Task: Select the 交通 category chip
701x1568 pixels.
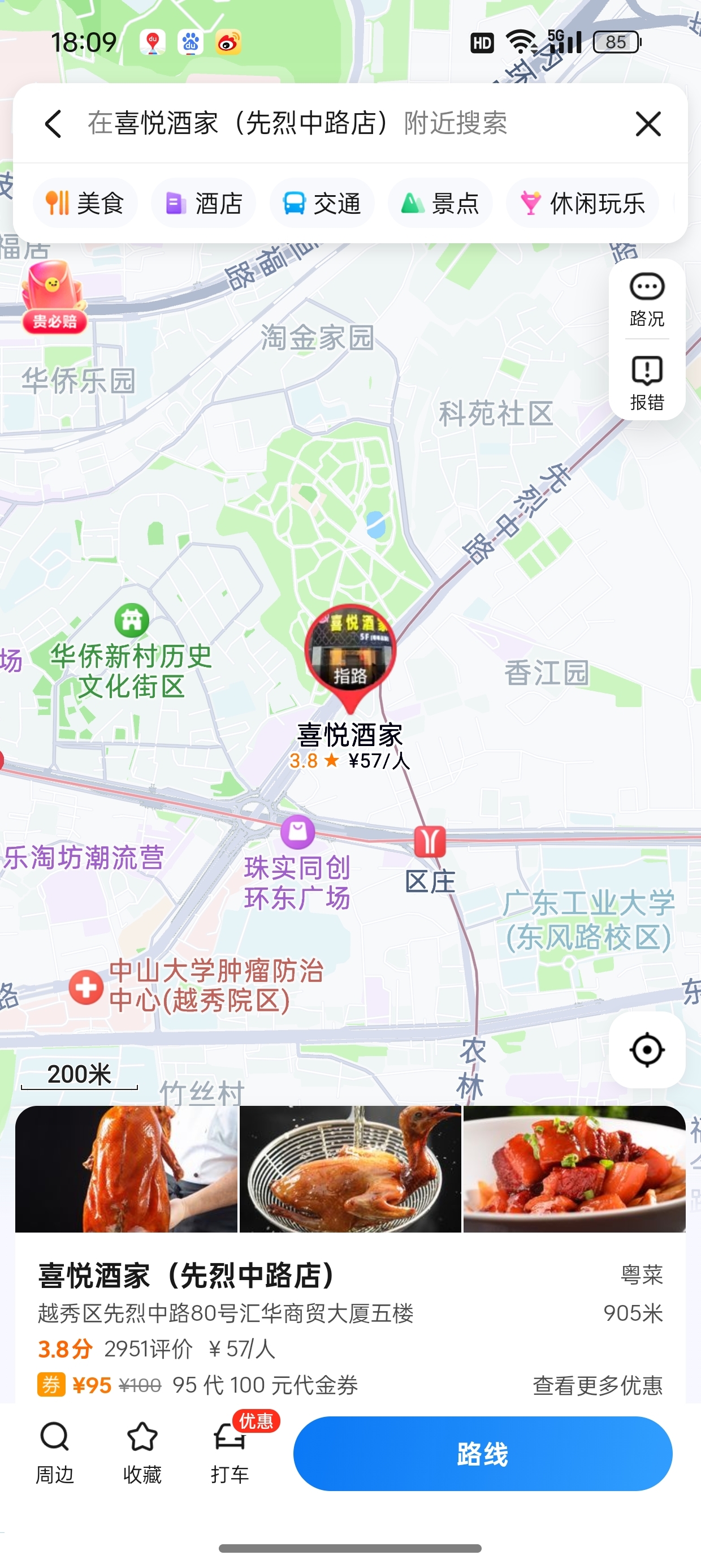Action: 322,203
